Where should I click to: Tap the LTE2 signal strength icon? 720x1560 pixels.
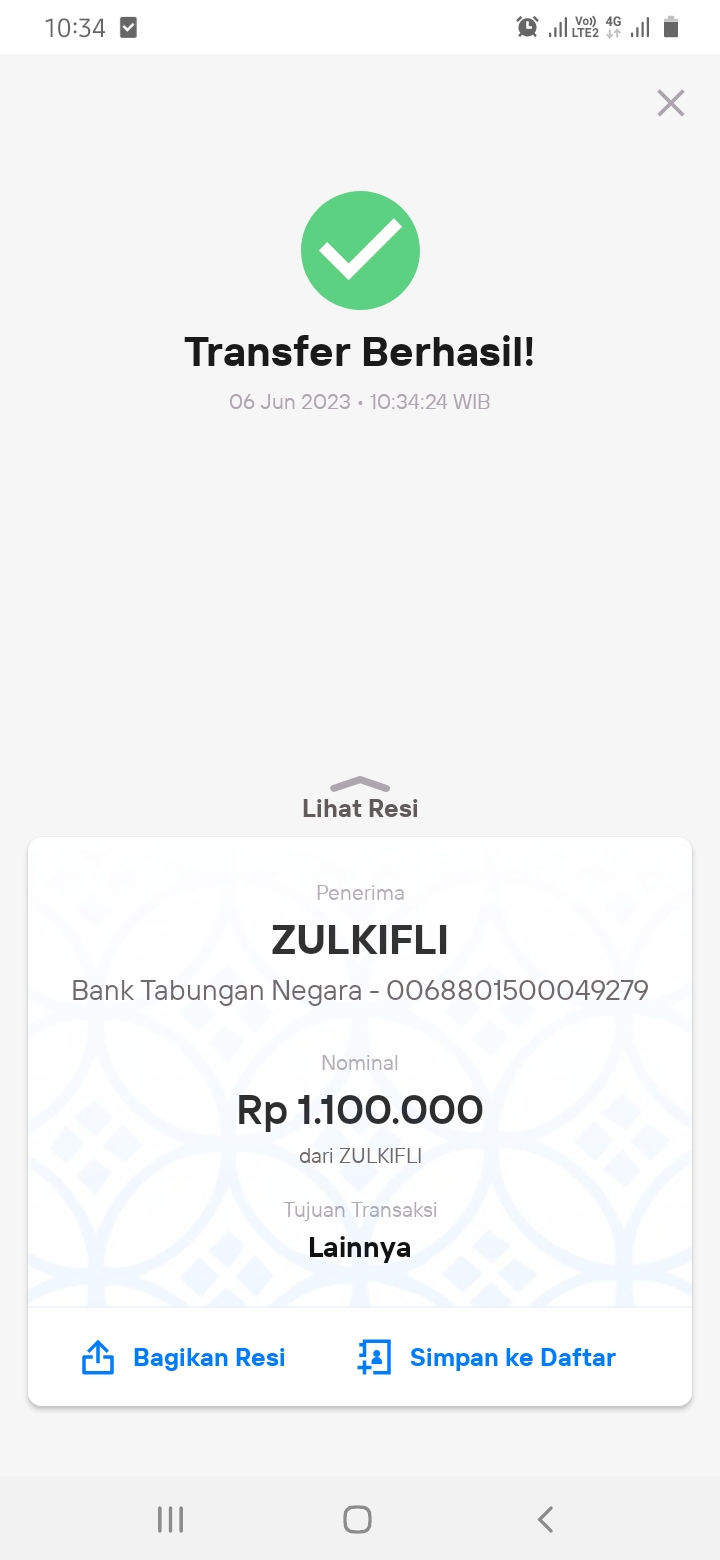tap(556, 27)
